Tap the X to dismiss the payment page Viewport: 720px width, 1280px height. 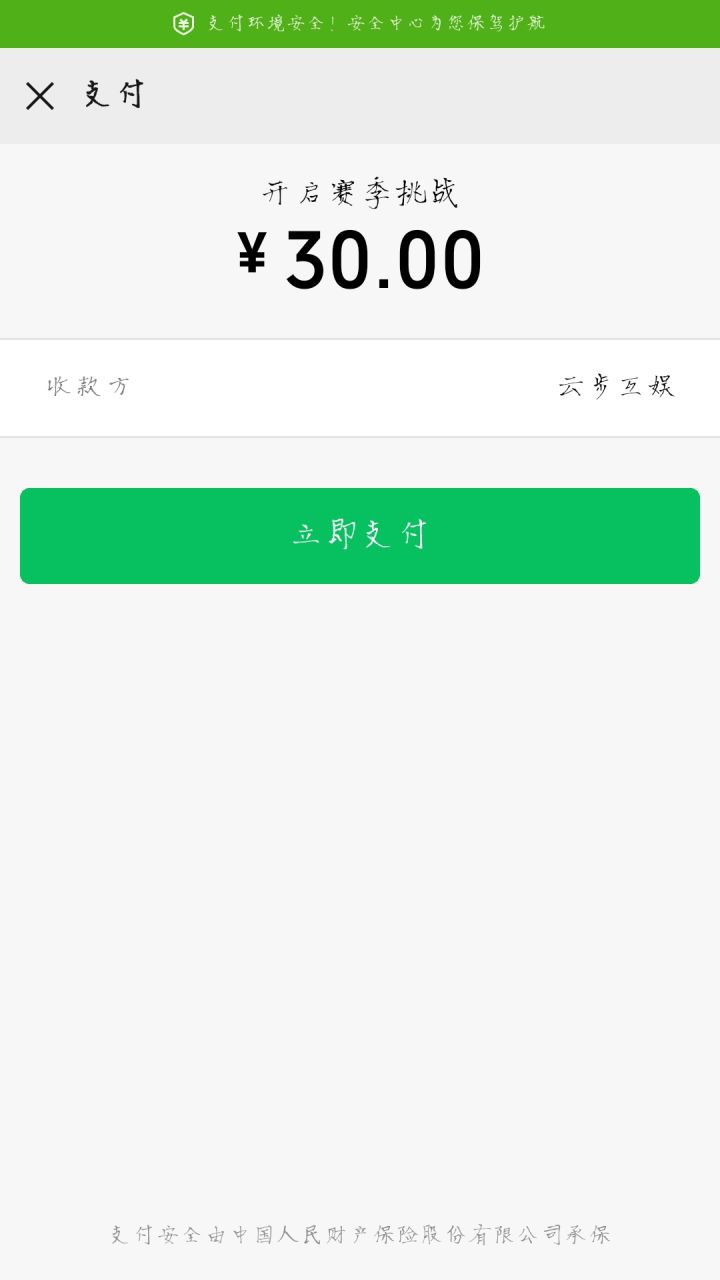[x=39, y=96]
